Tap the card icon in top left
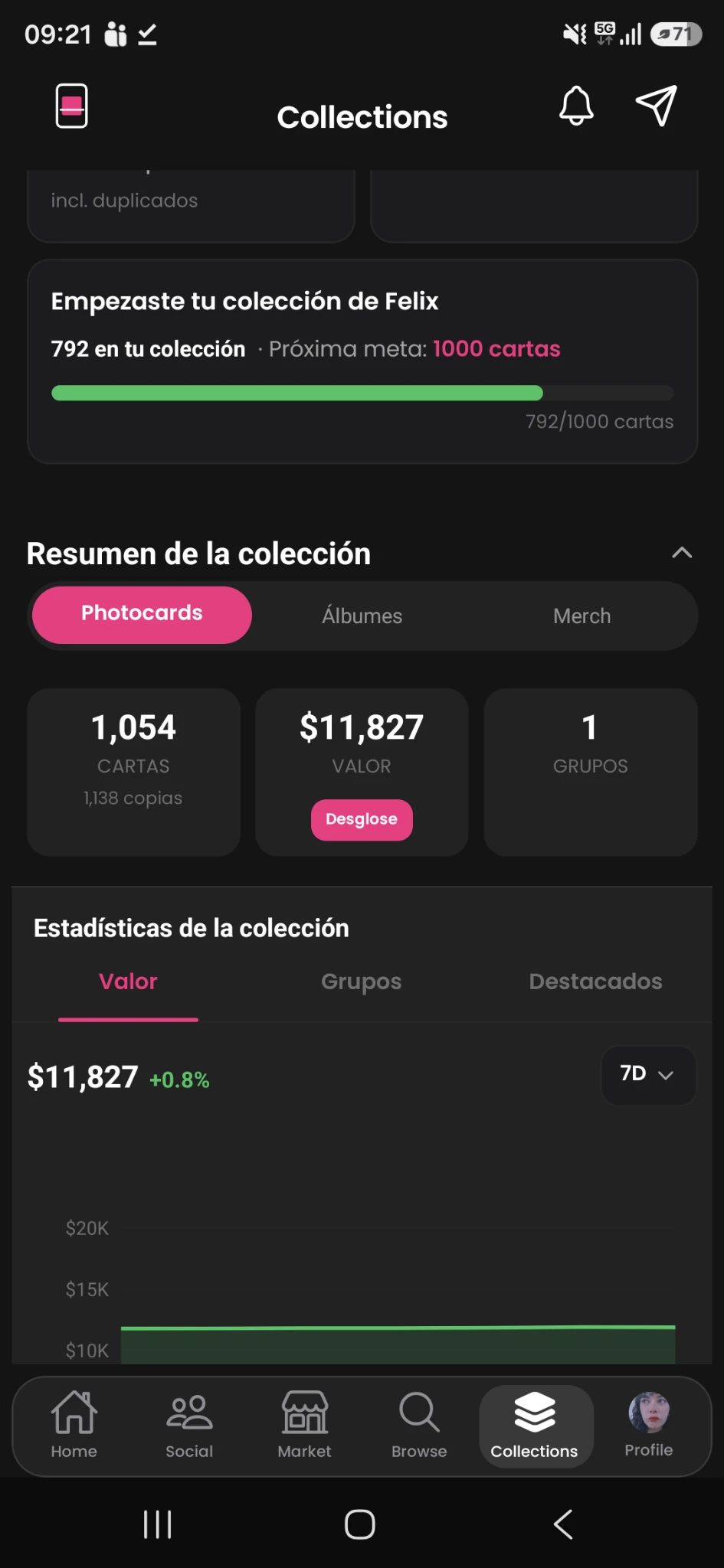Viewport: 724px width, 1568px height. pyautogui.click(x=72, y=106)
